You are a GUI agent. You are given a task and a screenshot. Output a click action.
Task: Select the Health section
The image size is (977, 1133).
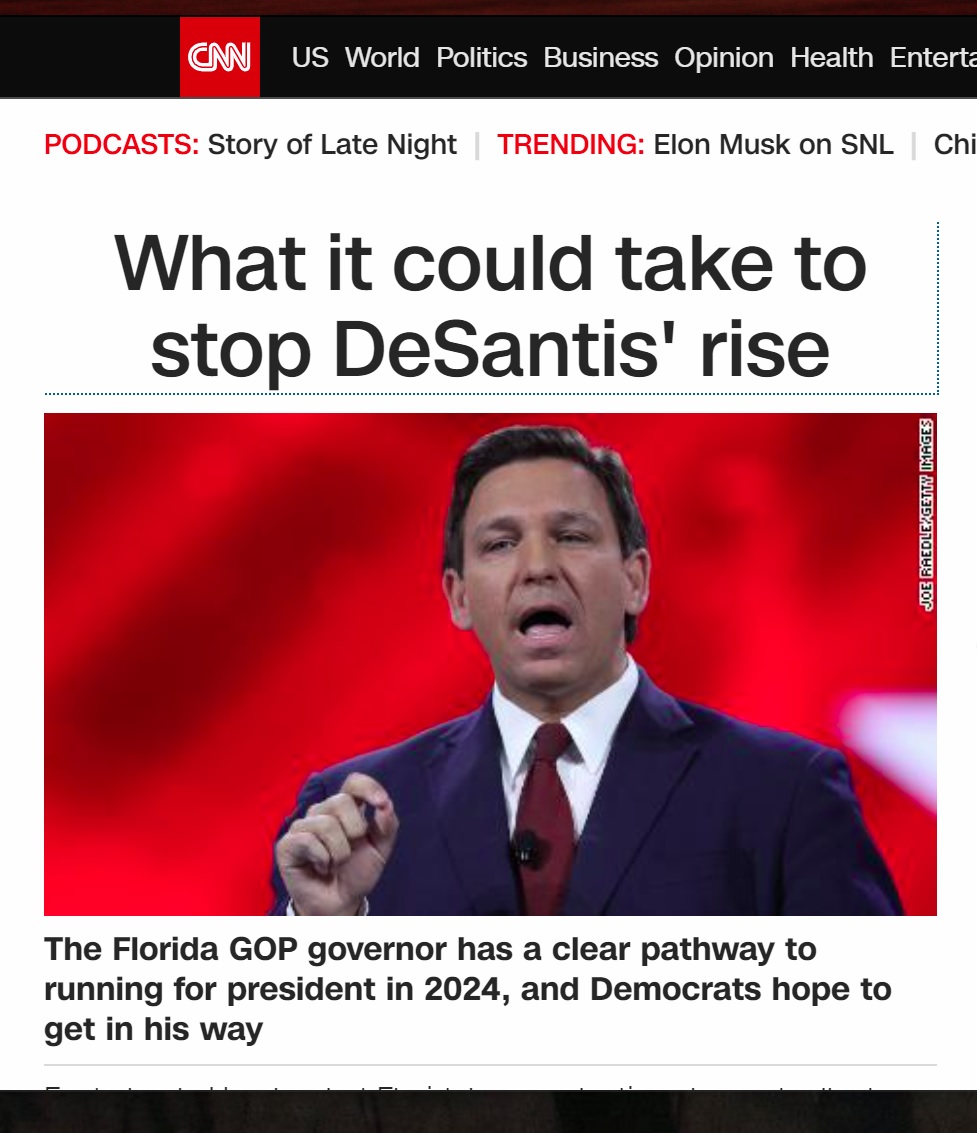coord(831,58)
